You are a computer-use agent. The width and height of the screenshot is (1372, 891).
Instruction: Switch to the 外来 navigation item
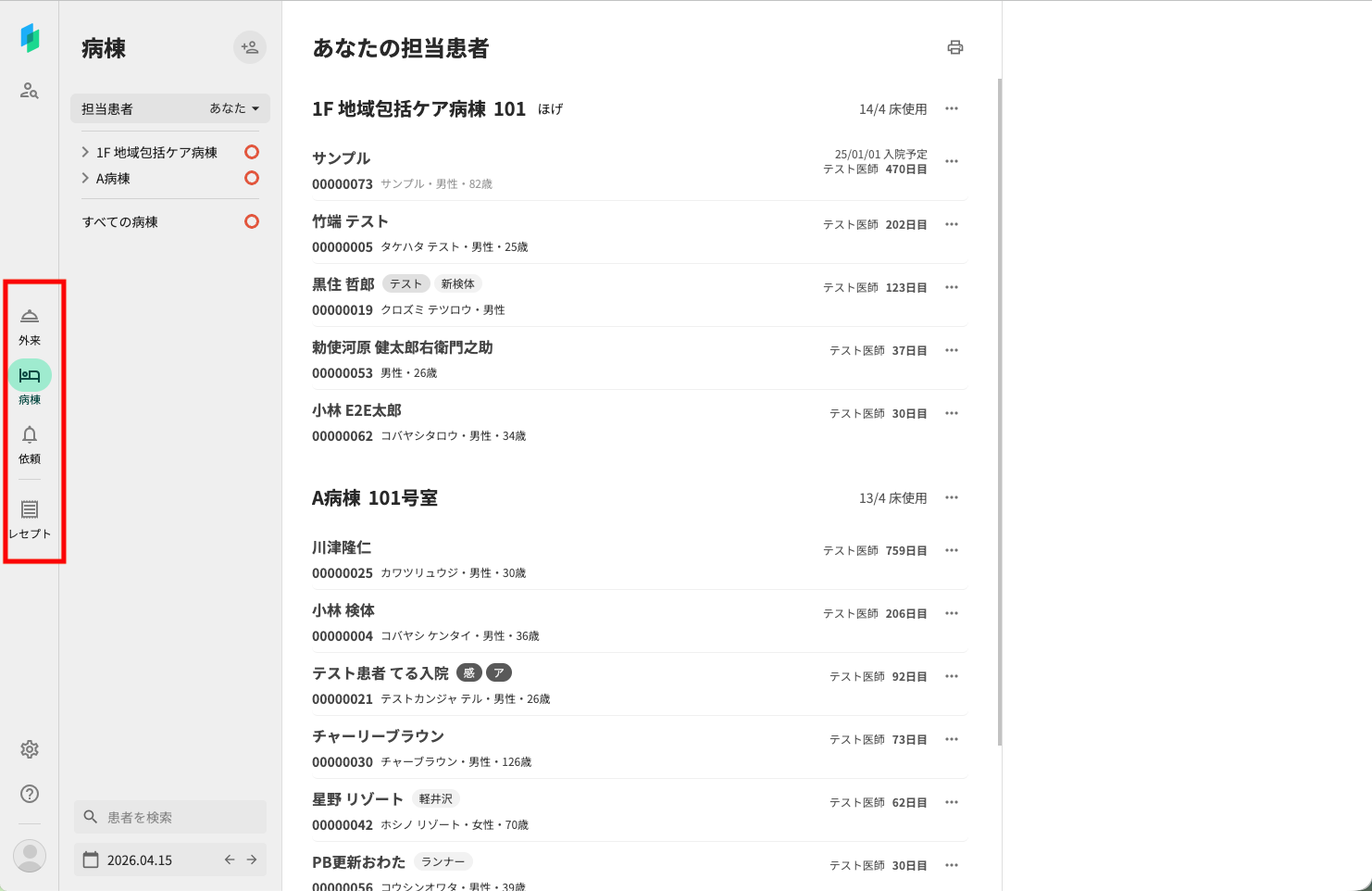click(x=30, y=328)
